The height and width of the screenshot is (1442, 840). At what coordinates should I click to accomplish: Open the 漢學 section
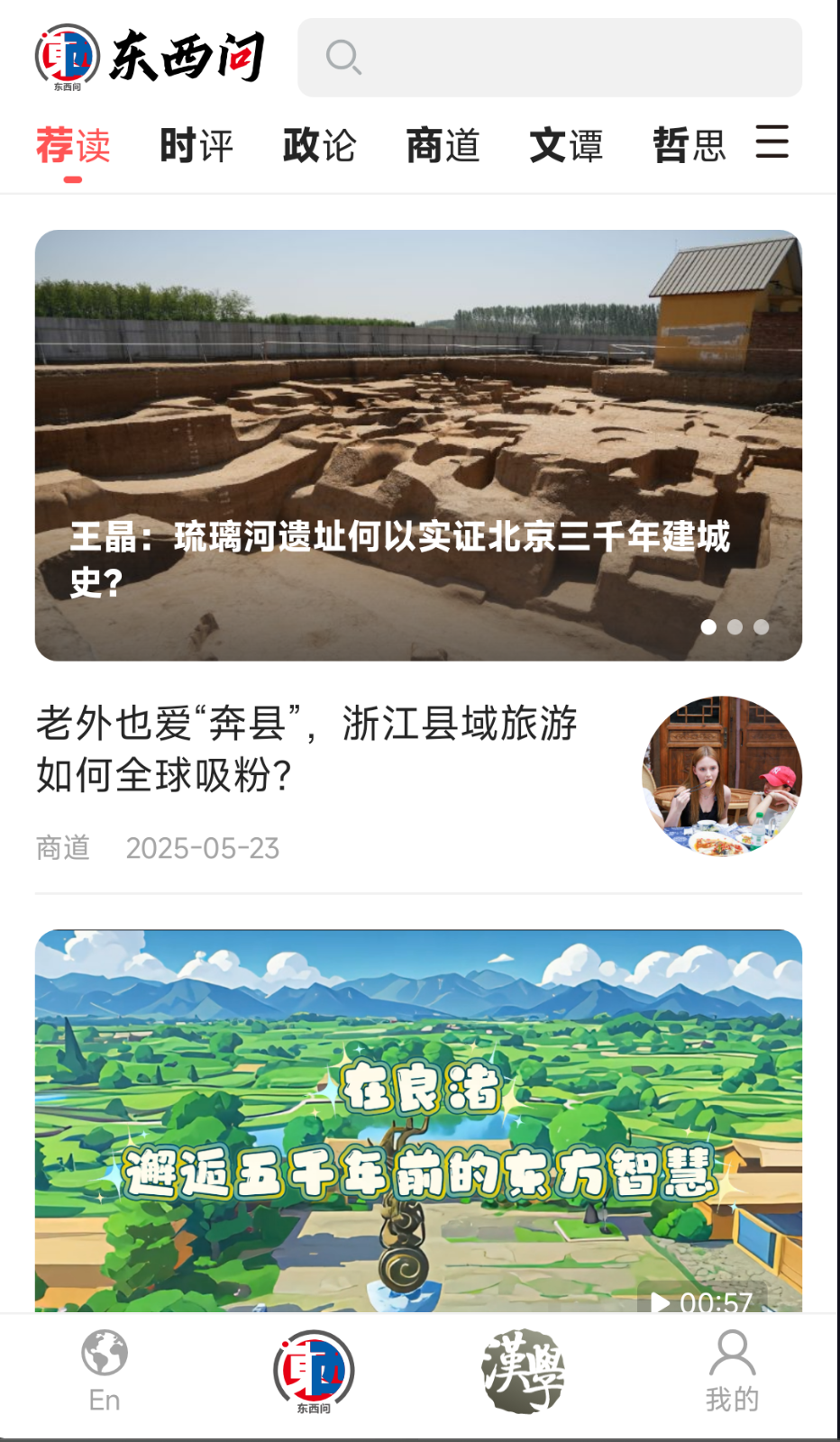coord(523,1372)
